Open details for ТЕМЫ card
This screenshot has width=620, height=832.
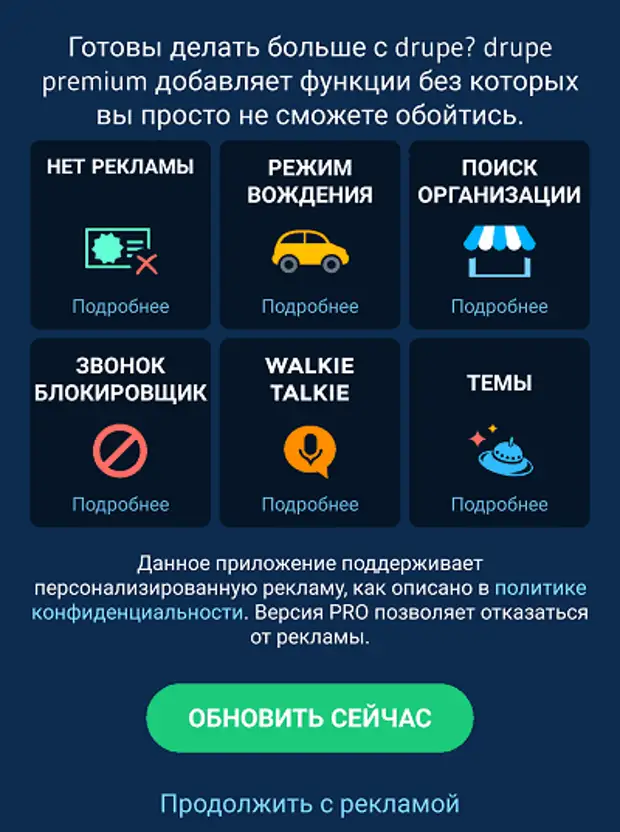(499, 505)
